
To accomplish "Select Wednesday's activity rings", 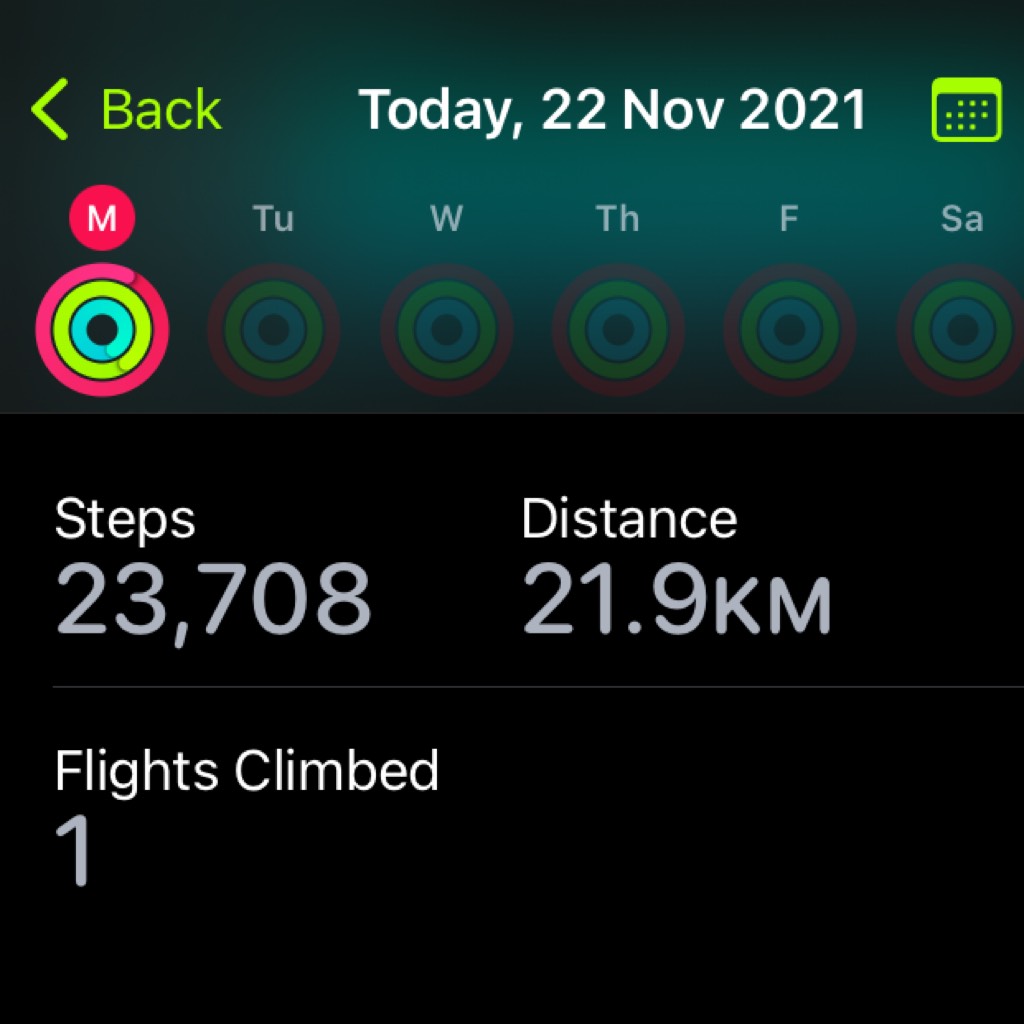I will (446, 329).
